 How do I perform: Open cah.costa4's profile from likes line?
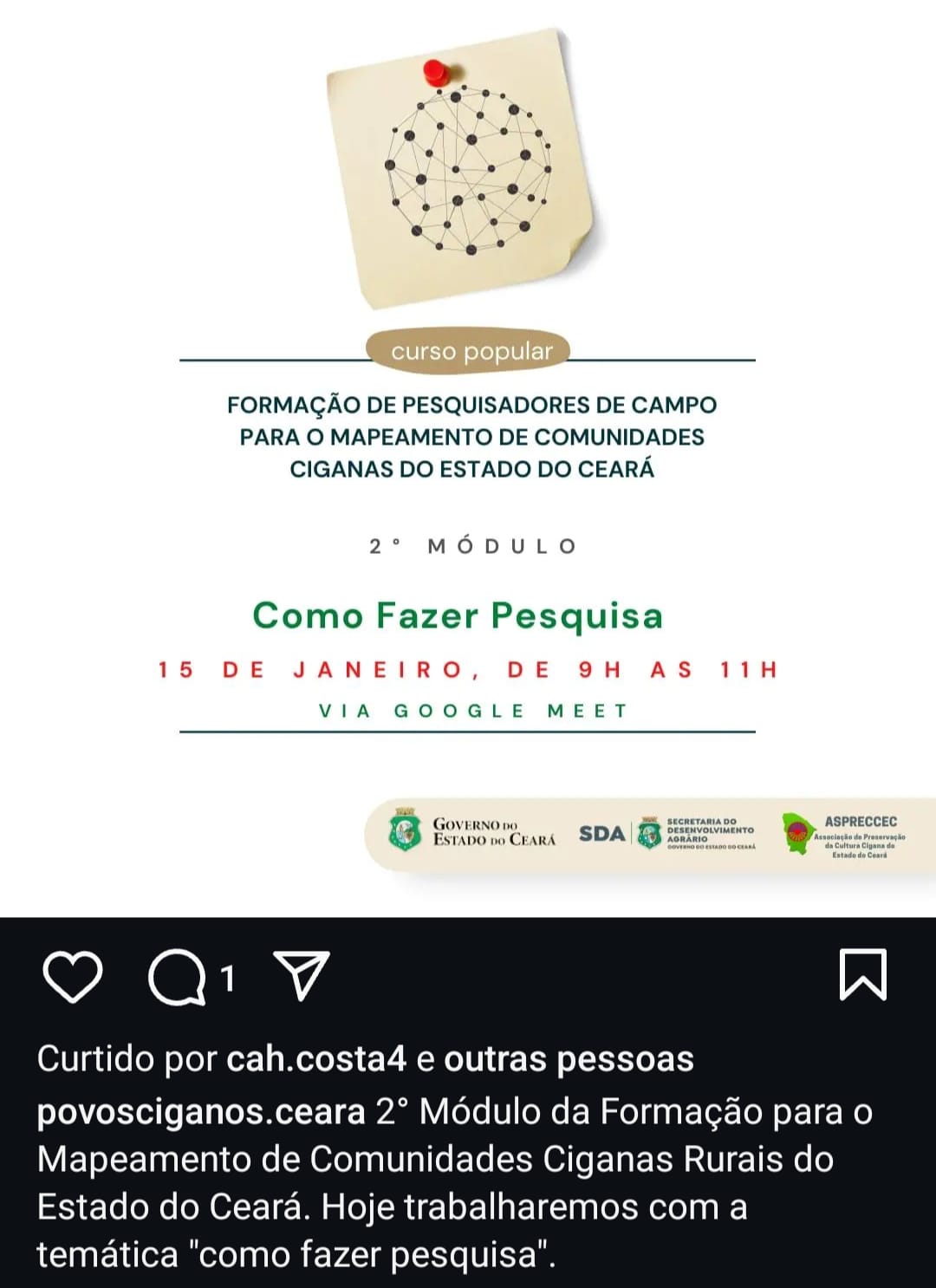click(315, 1059)
